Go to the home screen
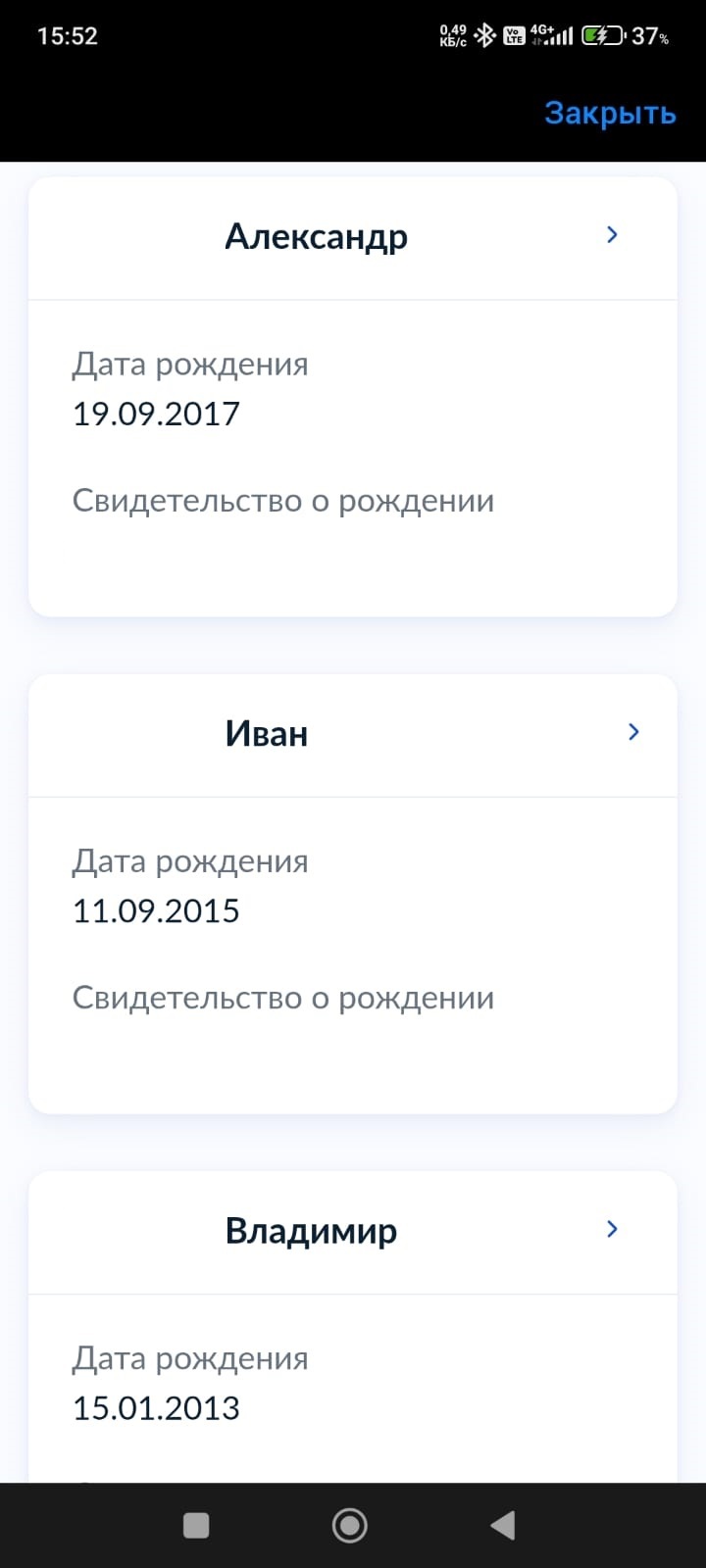The width and height of the screenshot is (706, 1568). (x=350, y=1525)
